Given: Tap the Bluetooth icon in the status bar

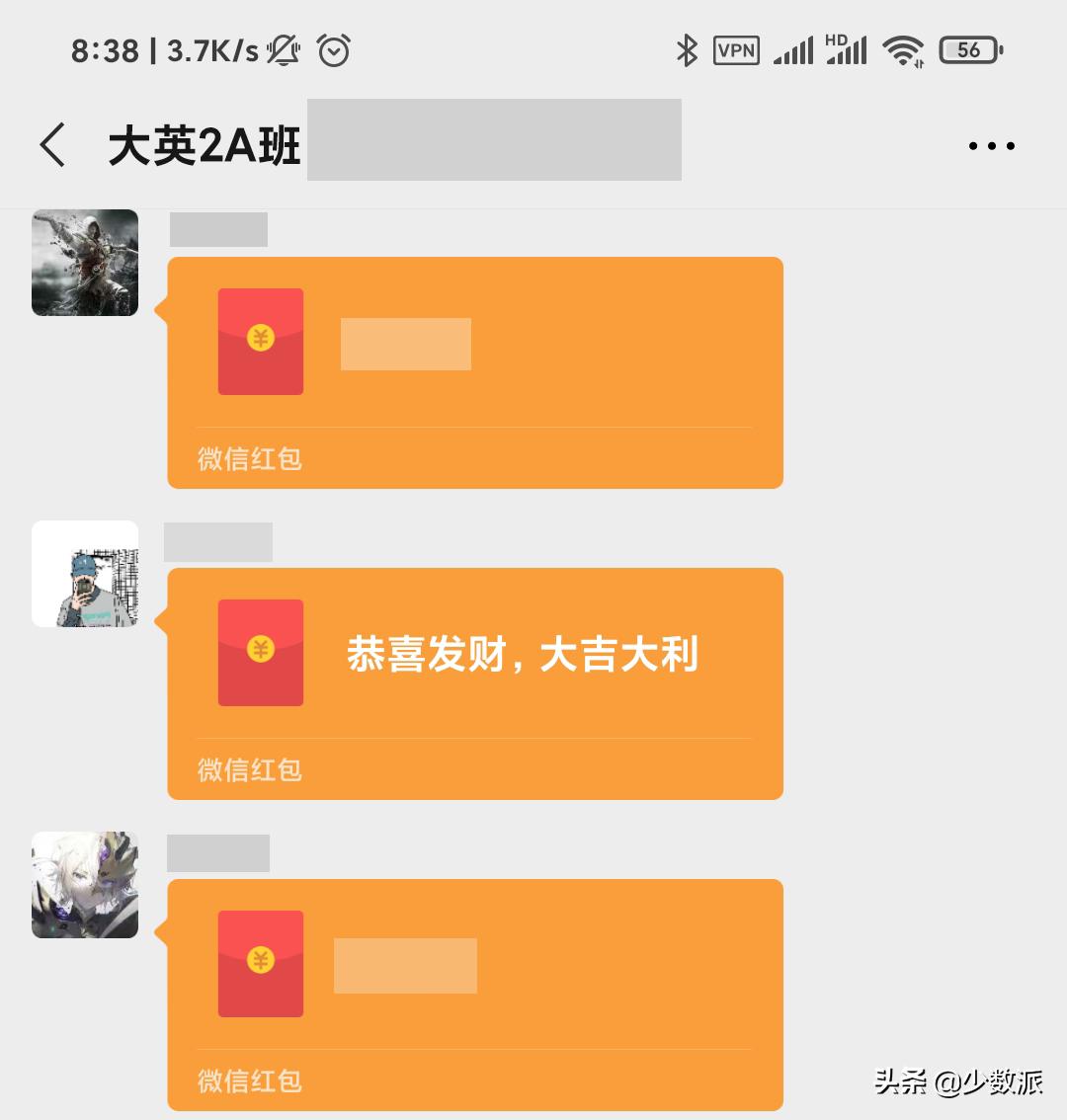Looking at the screenshot, I should (688, 49).
